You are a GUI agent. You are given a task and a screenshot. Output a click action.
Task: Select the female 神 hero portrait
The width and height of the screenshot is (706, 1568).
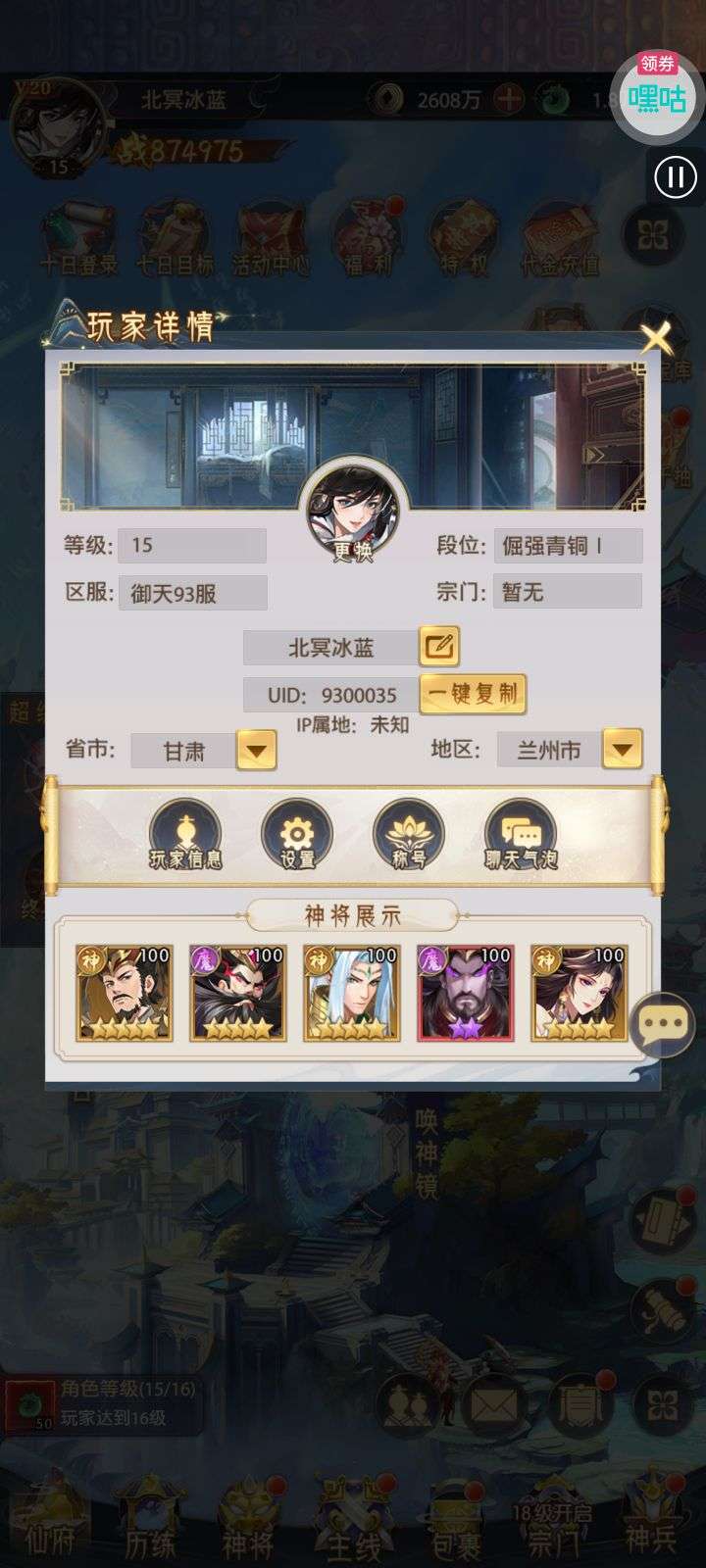[580, 993]
